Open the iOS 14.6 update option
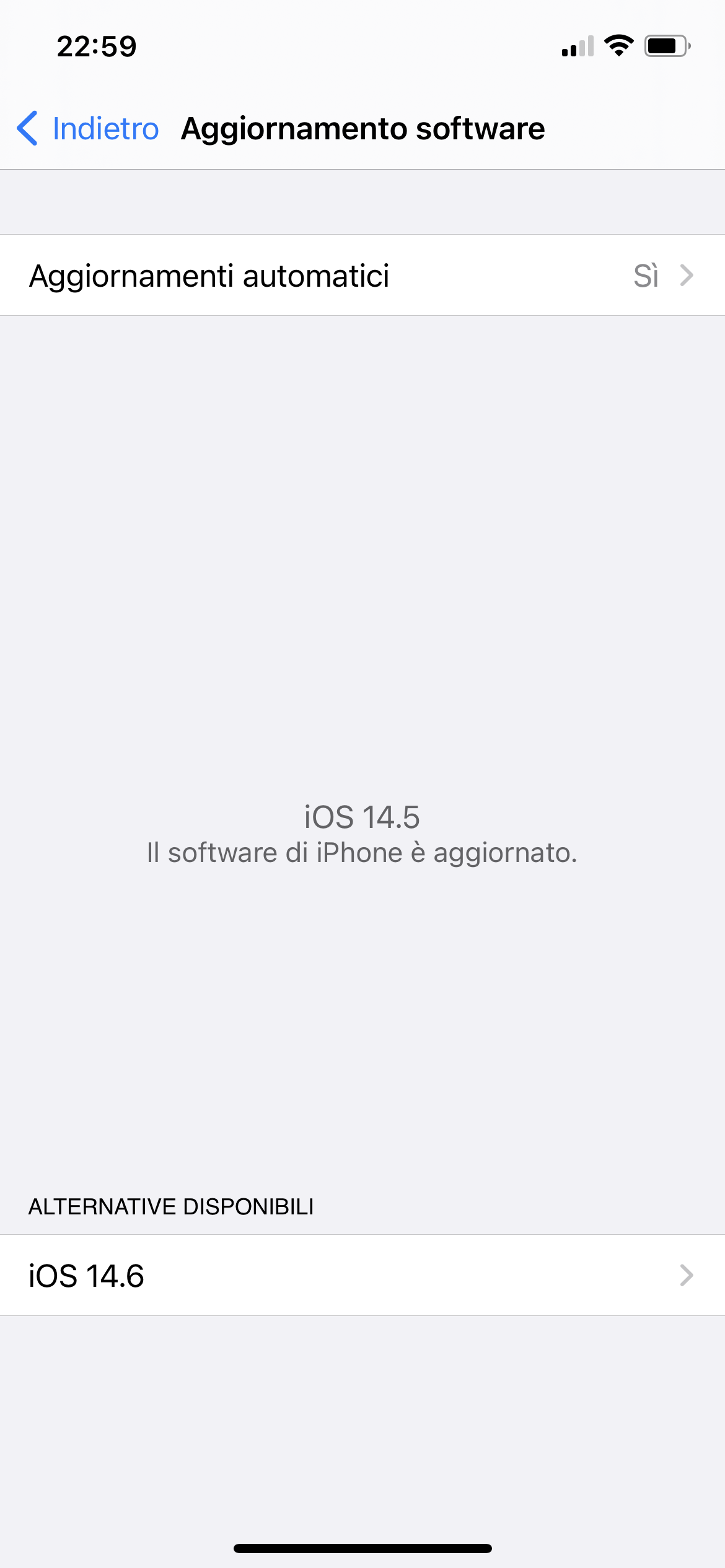The image size is (725, 1568). [x=362, y=1275]
